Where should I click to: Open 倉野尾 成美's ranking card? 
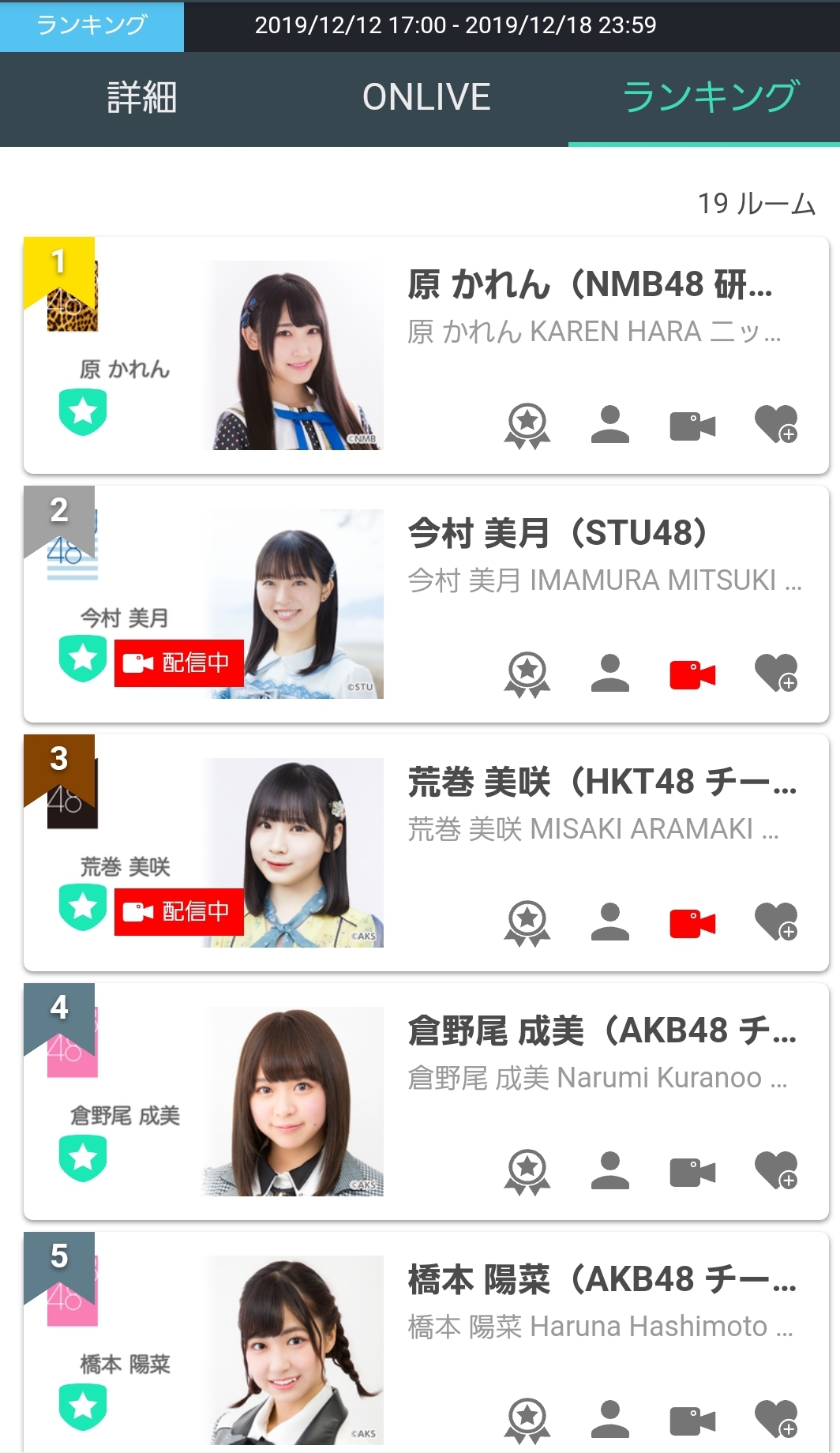(x=426, y=1102)
